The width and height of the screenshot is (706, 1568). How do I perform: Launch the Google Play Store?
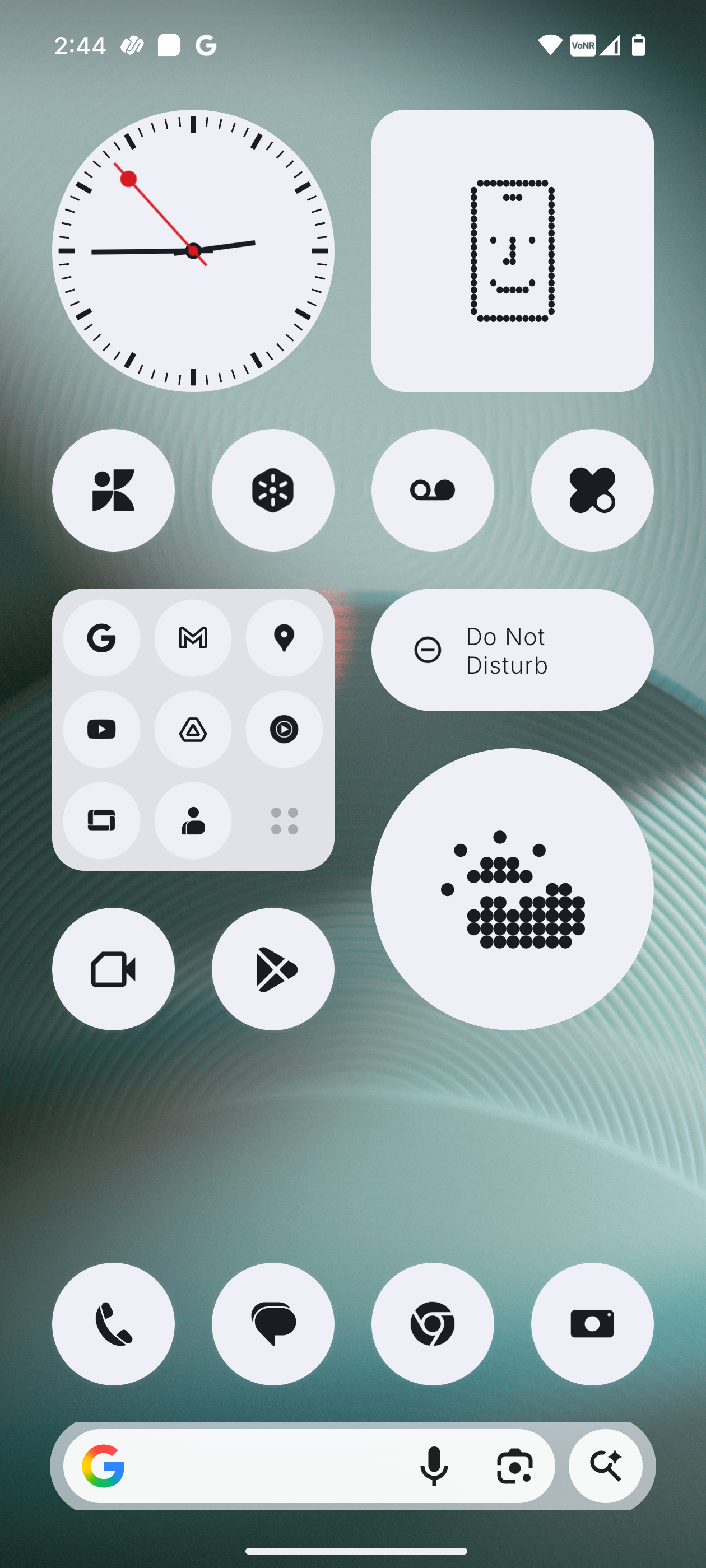(273, 968)
